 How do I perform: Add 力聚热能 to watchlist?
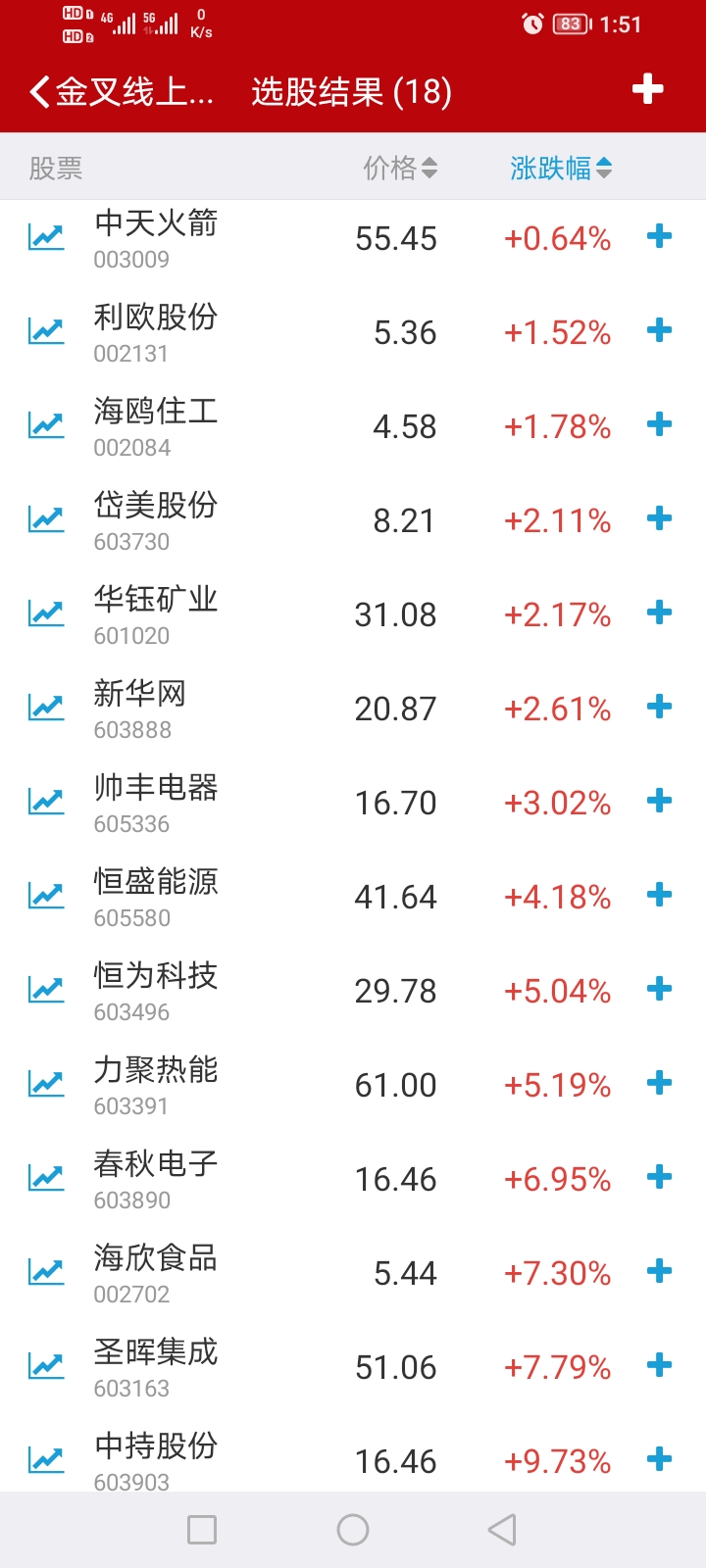(x=660, y=1083)
